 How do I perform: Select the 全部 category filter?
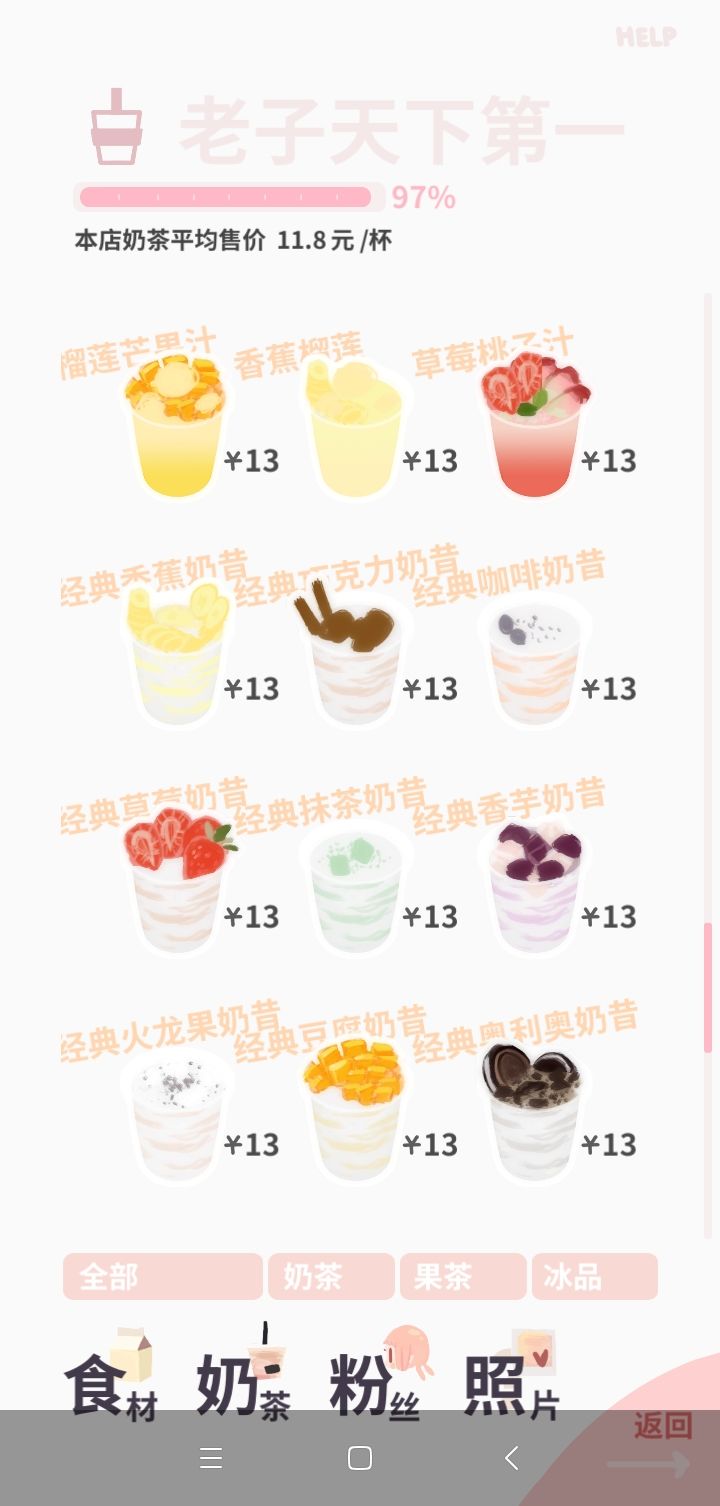[x=162, y=1276]
